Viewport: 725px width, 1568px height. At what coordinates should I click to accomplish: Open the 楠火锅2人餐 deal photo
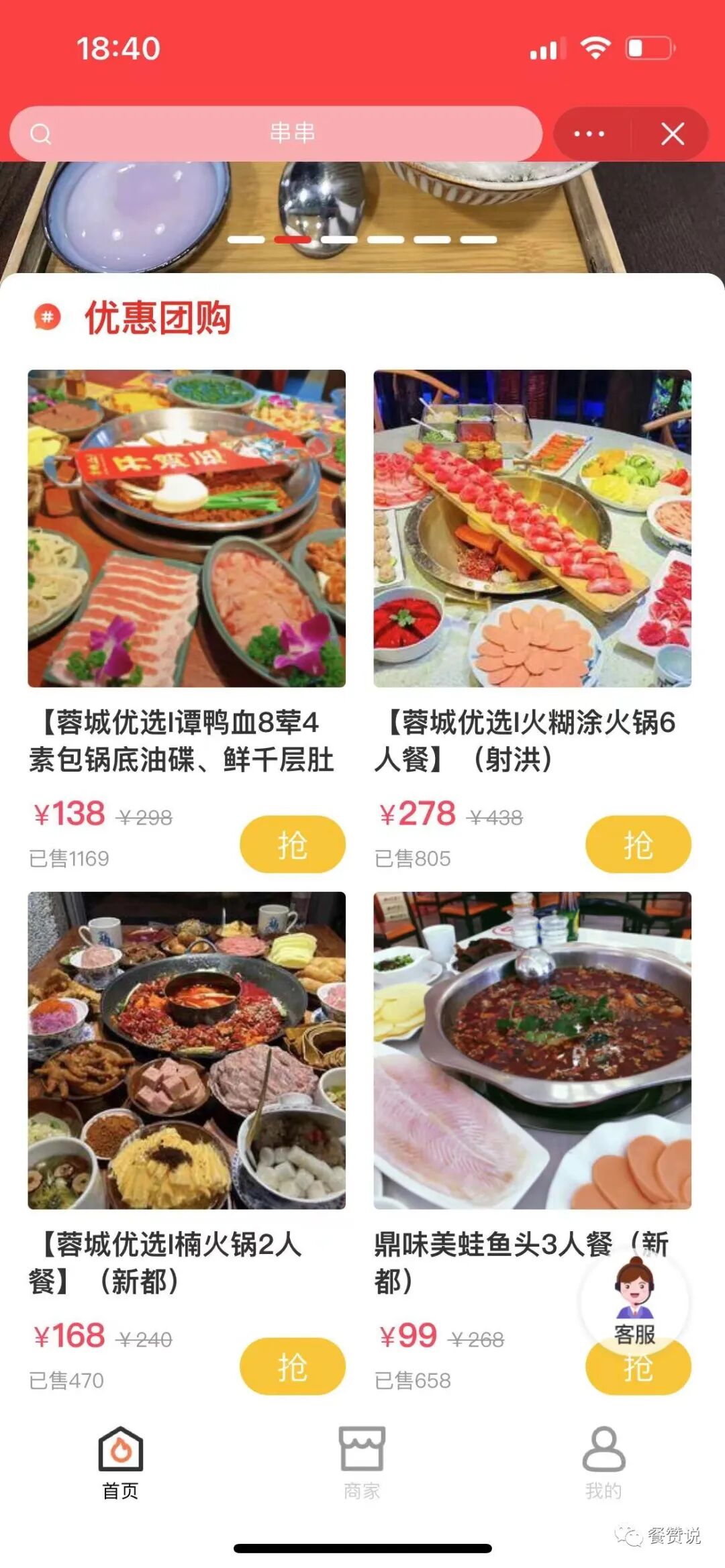[187, 1050]
